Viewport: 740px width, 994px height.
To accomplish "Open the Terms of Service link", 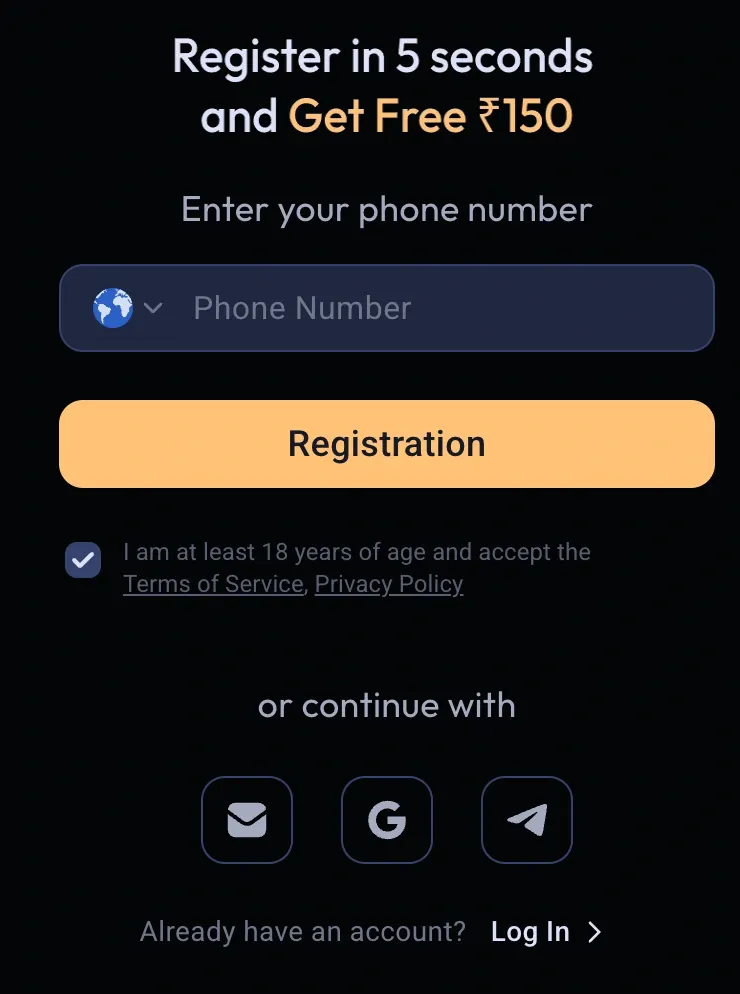I will click(x=212, y=584).
